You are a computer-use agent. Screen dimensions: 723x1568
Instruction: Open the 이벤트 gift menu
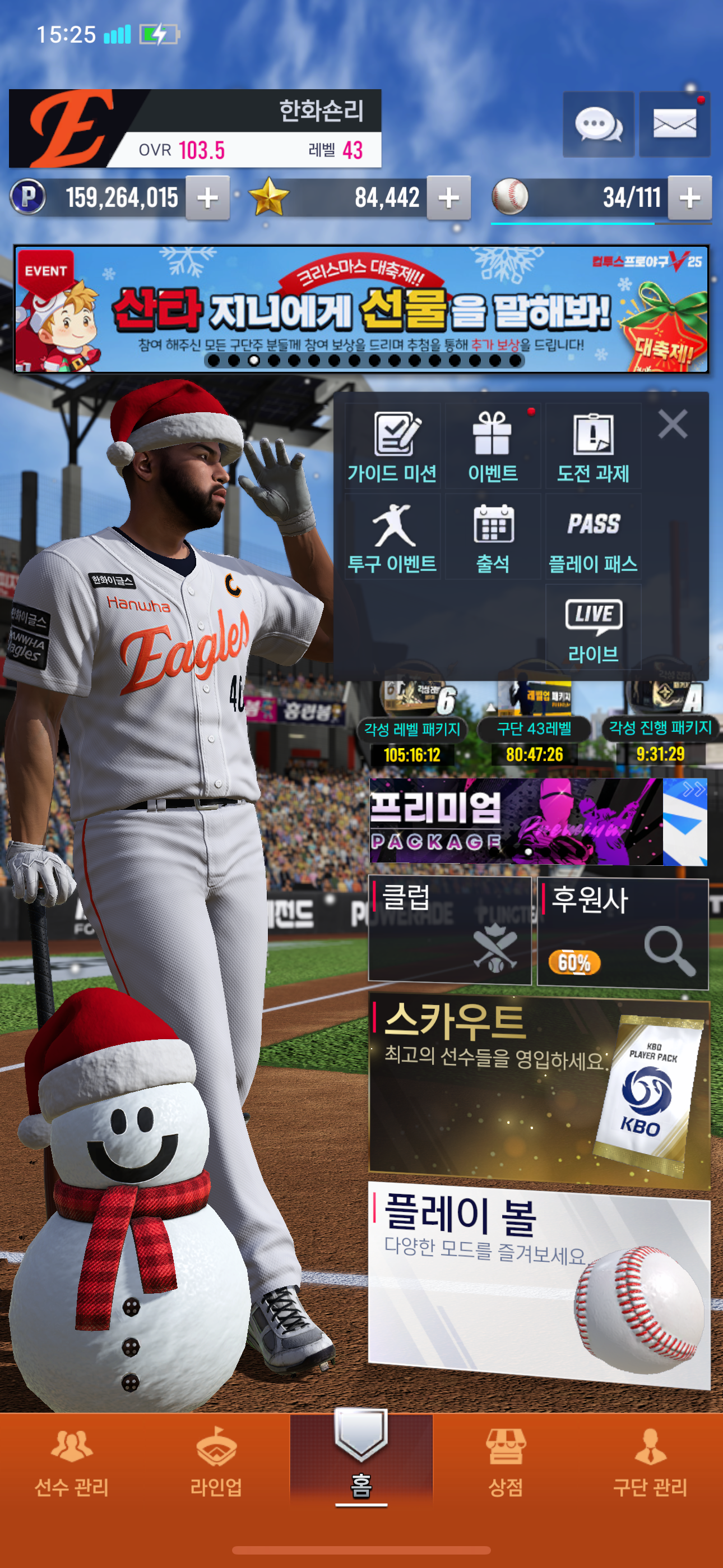(493, 448)
